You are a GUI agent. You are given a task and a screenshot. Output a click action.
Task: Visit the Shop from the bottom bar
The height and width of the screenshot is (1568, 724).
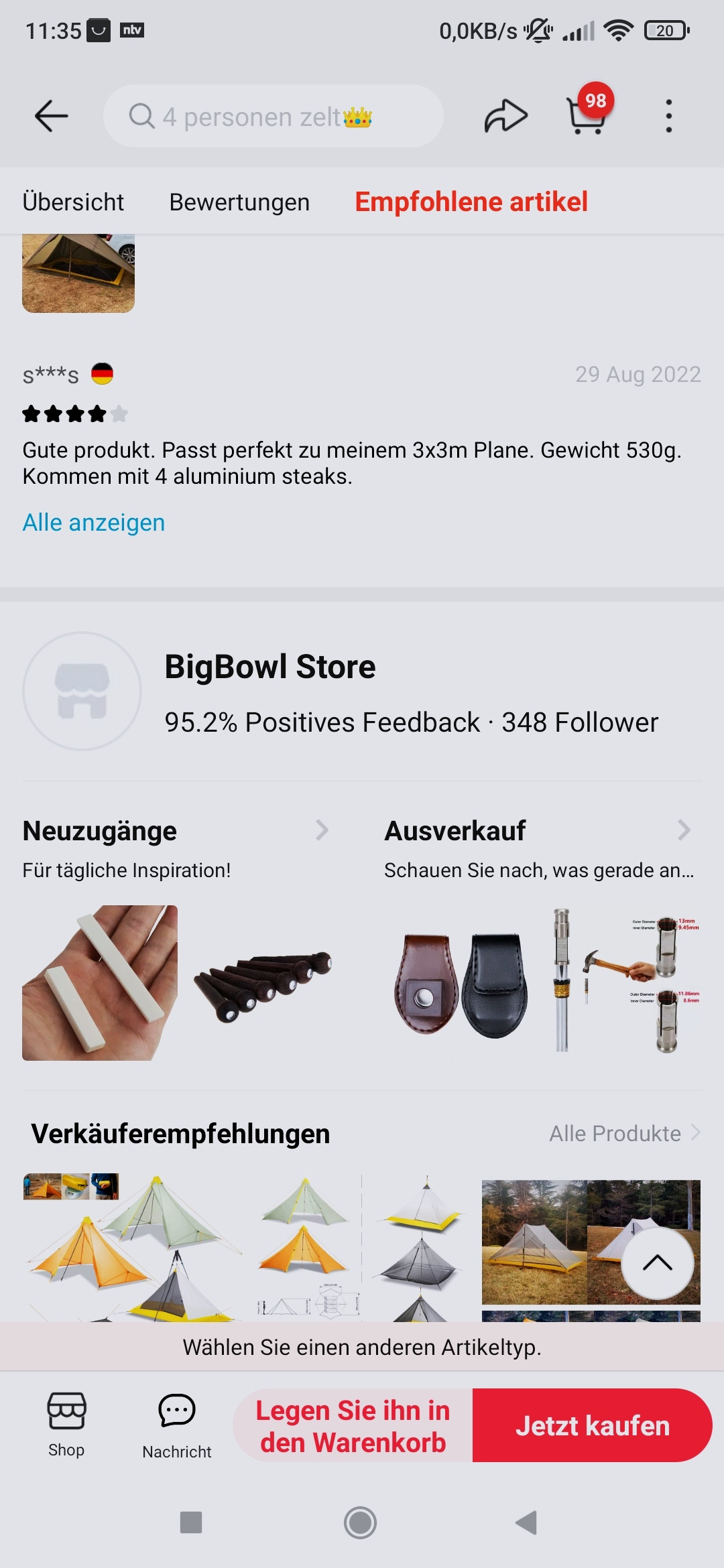click(x=66, y=1425)
